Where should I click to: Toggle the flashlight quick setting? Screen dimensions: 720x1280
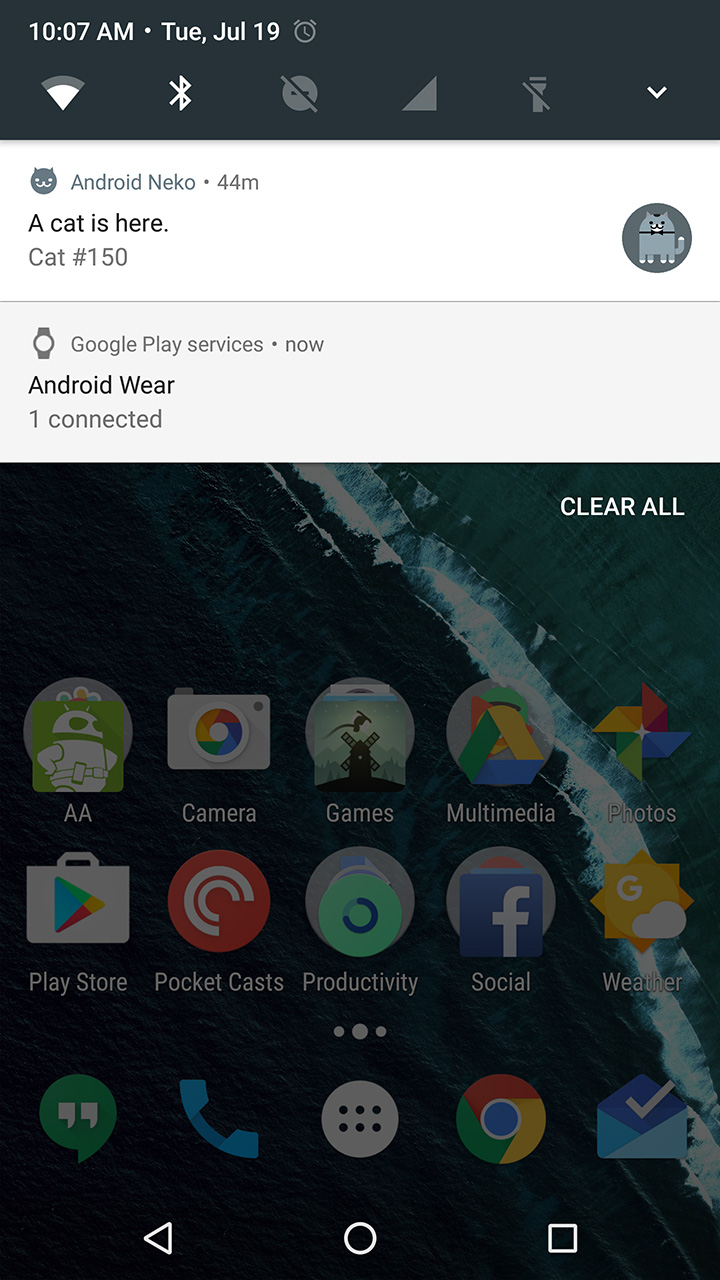pyautogui.click(x=537, y=94)
